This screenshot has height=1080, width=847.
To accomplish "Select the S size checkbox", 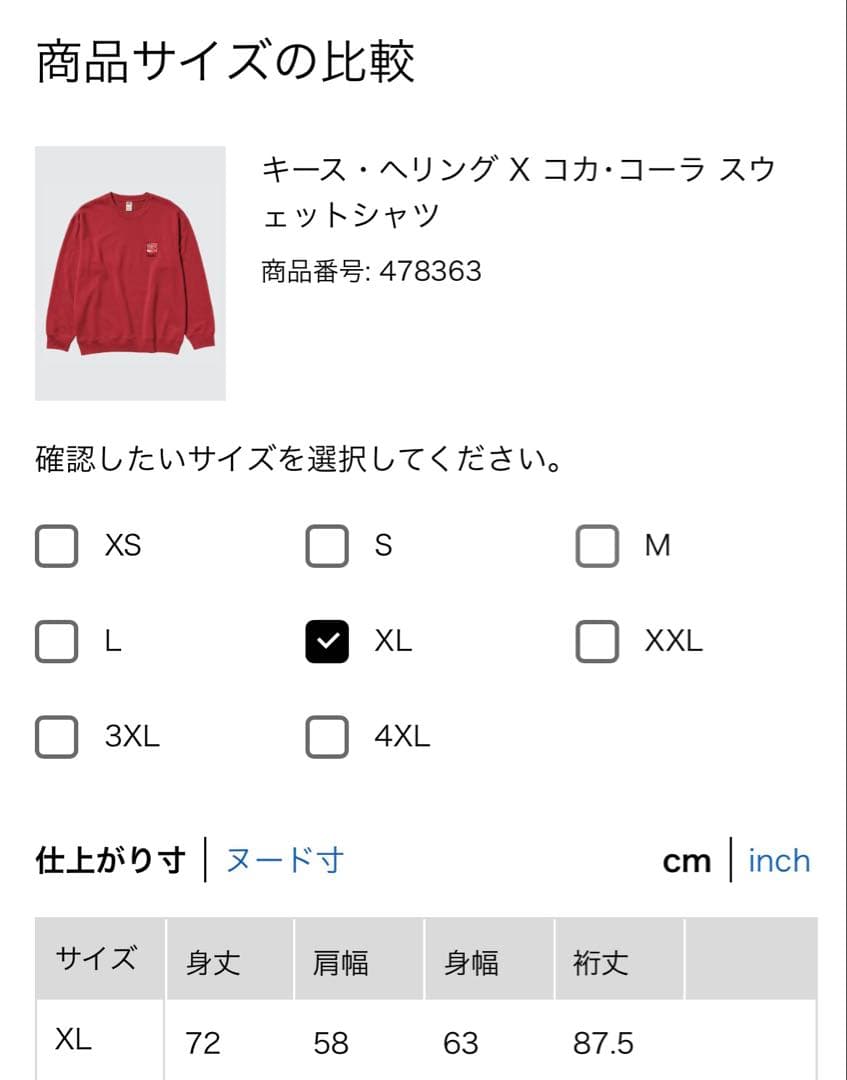I will tap(327, 545).
